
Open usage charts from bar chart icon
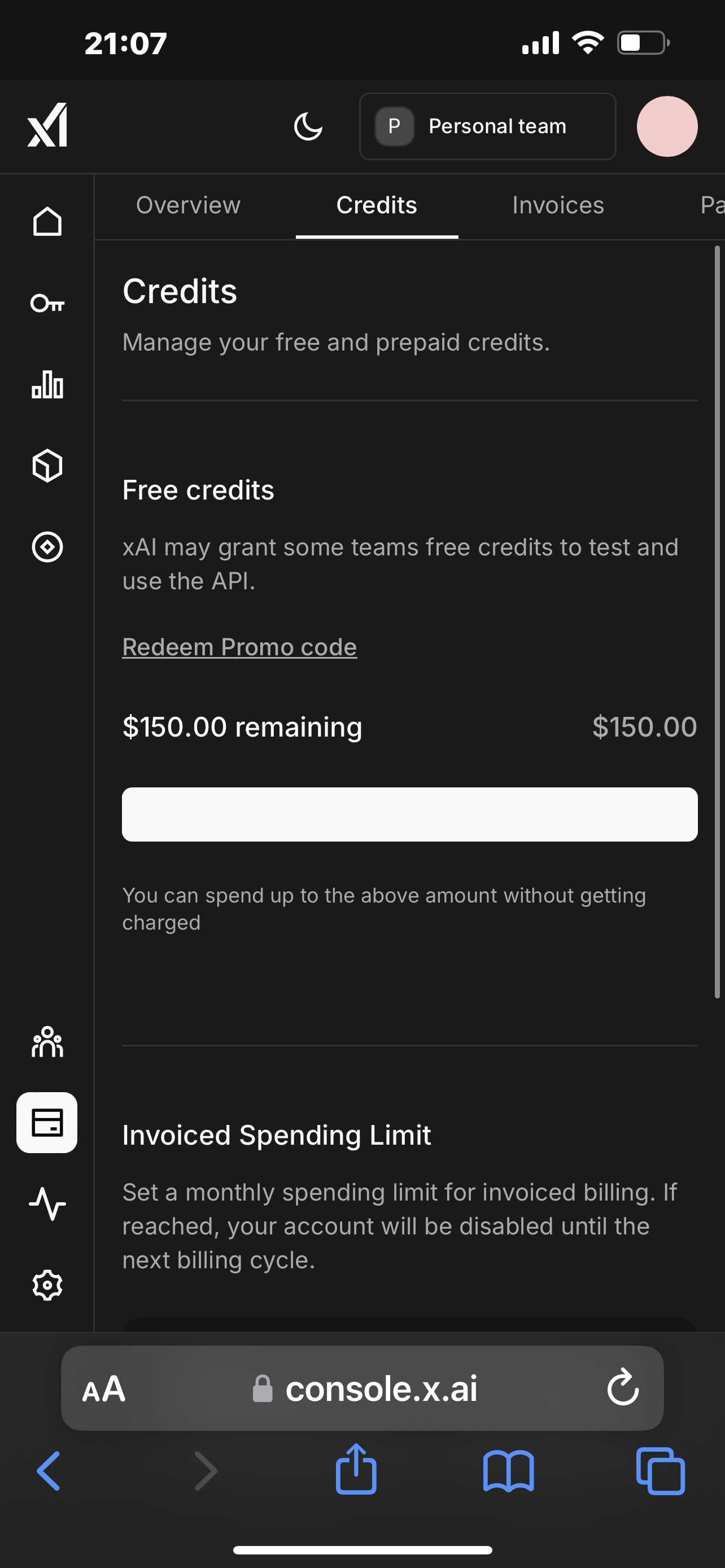(x=47, y=384)
